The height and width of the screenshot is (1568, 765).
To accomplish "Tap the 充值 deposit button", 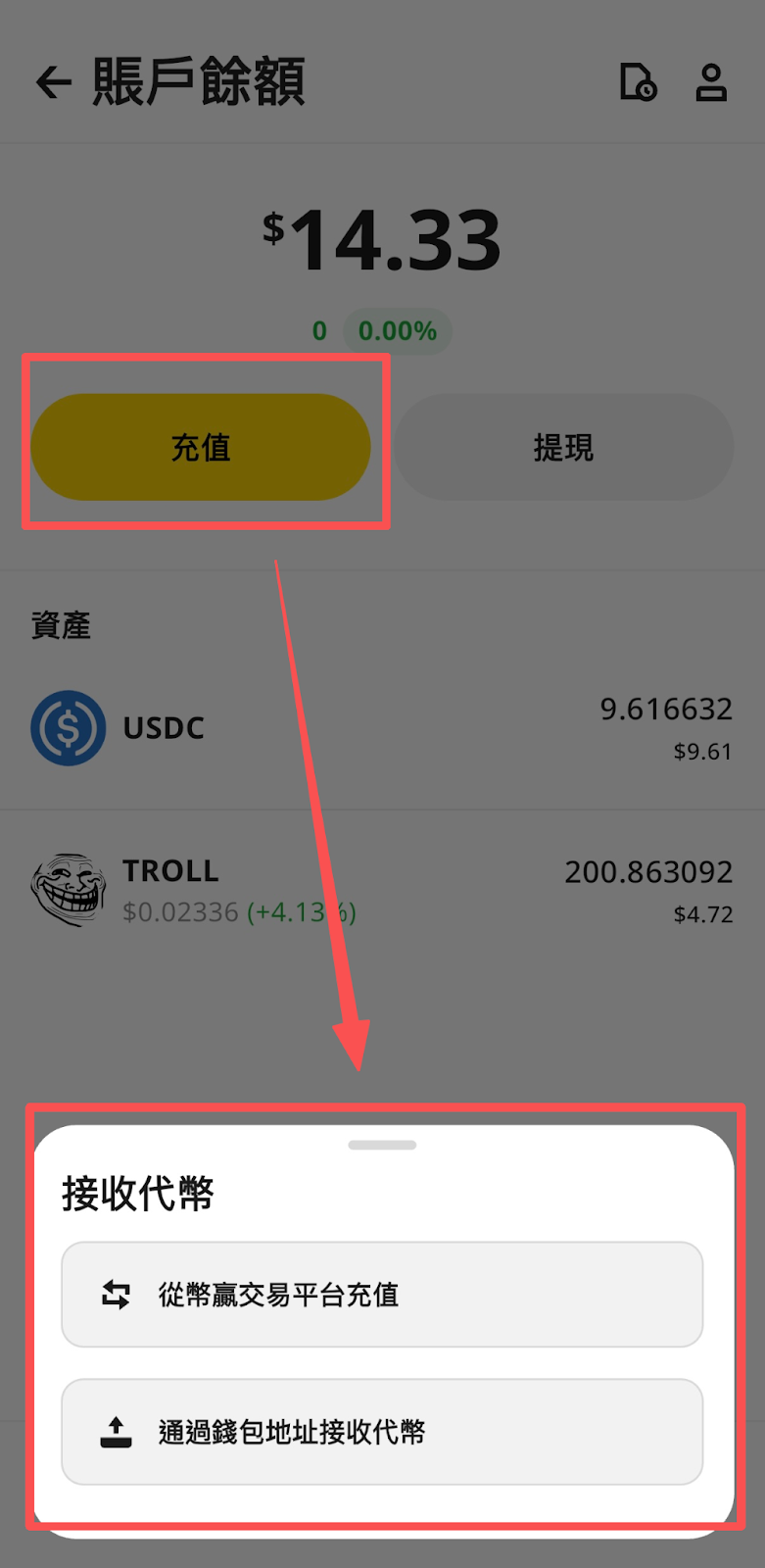I will [201, 448].
